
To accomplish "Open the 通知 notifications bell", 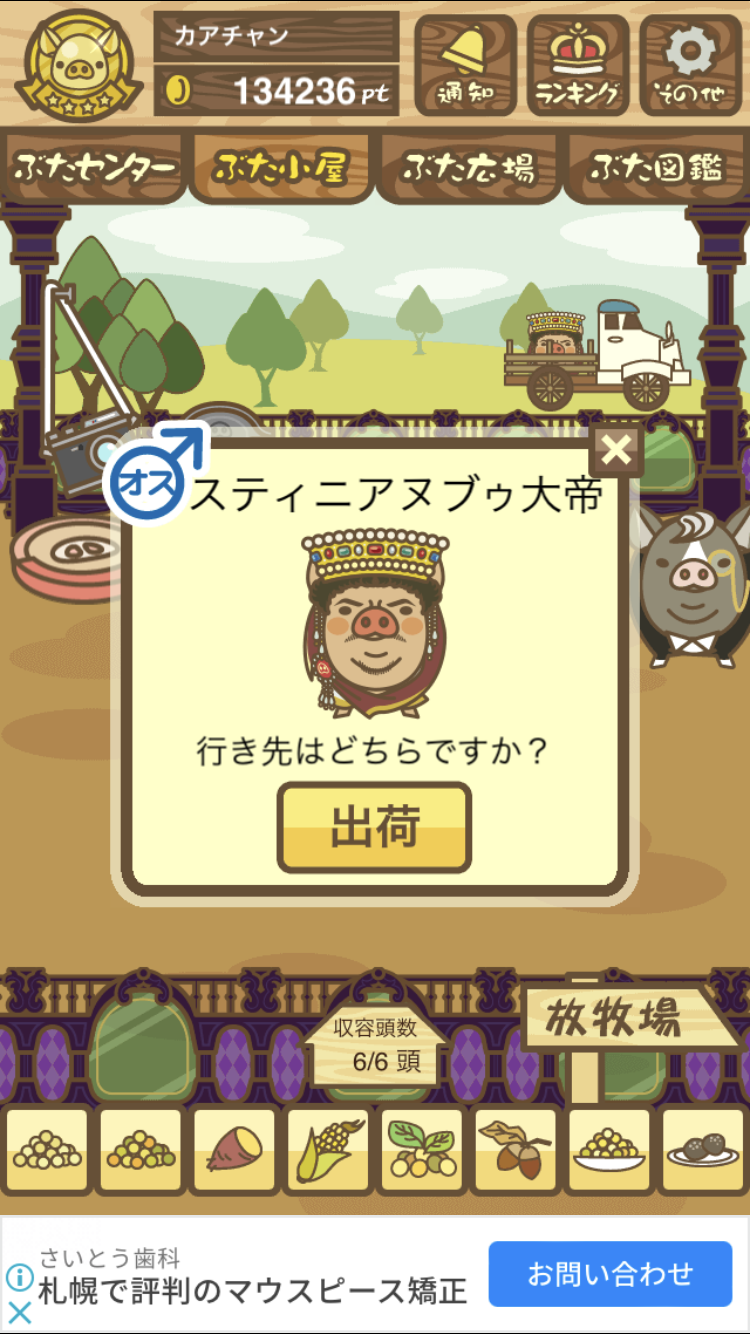I will click(x=465, y=65).
